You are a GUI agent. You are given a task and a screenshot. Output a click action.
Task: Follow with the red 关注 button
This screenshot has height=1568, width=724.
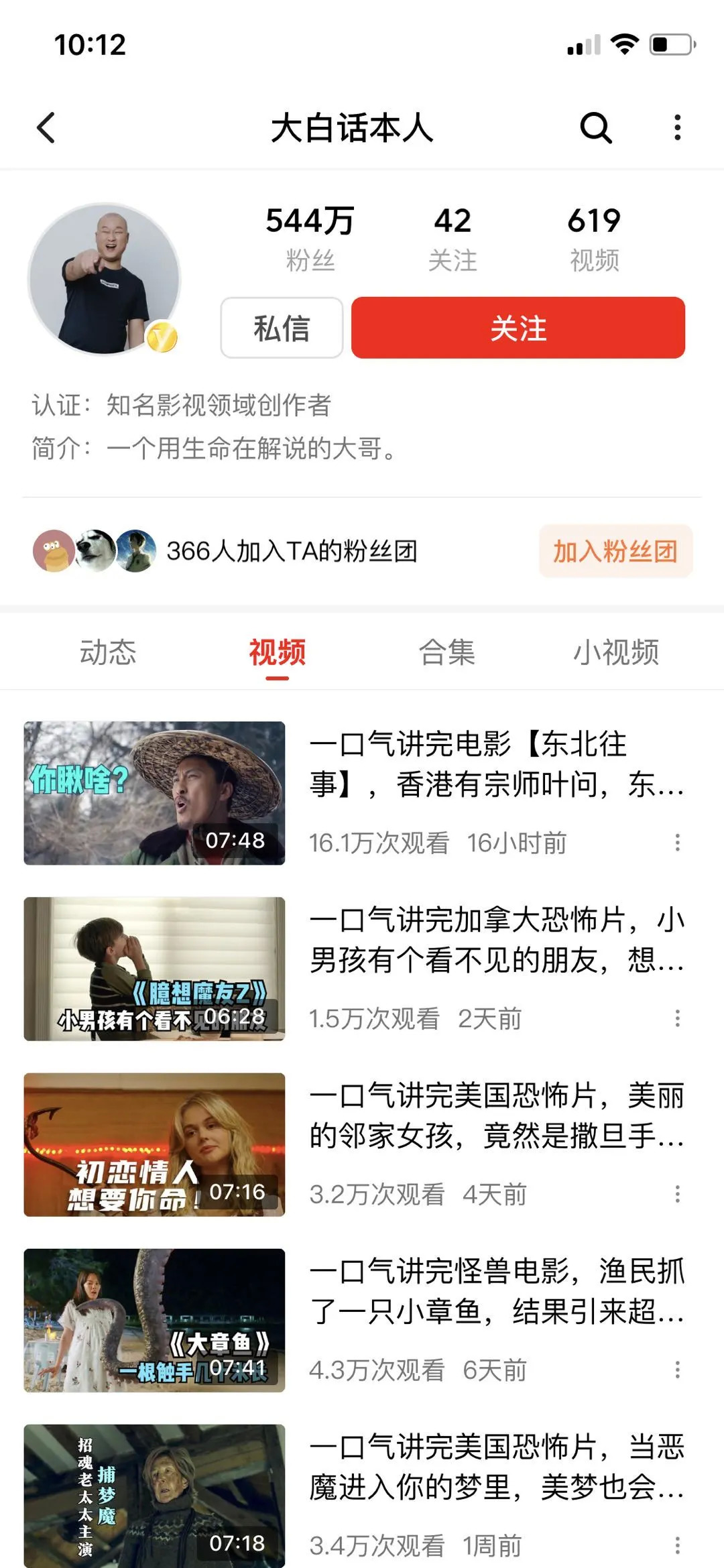[518, 328]
